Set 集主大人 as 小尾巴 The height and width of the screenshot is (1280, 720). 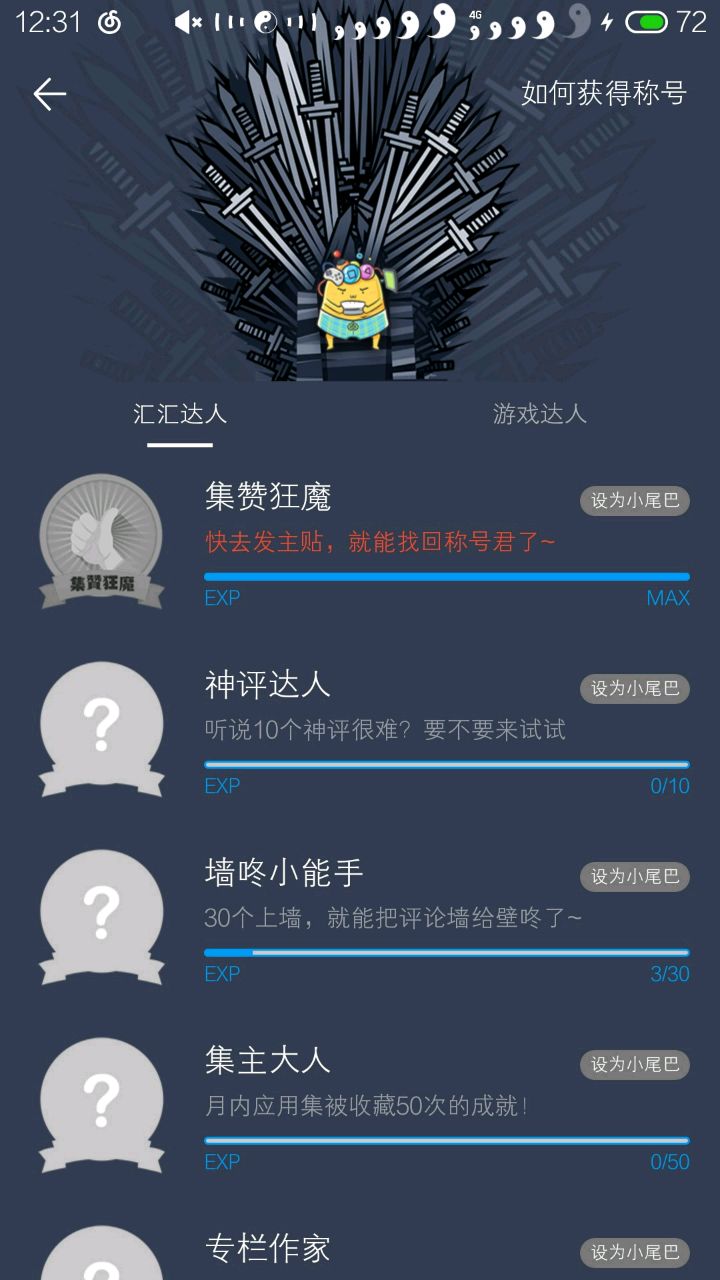[635, 1065]
